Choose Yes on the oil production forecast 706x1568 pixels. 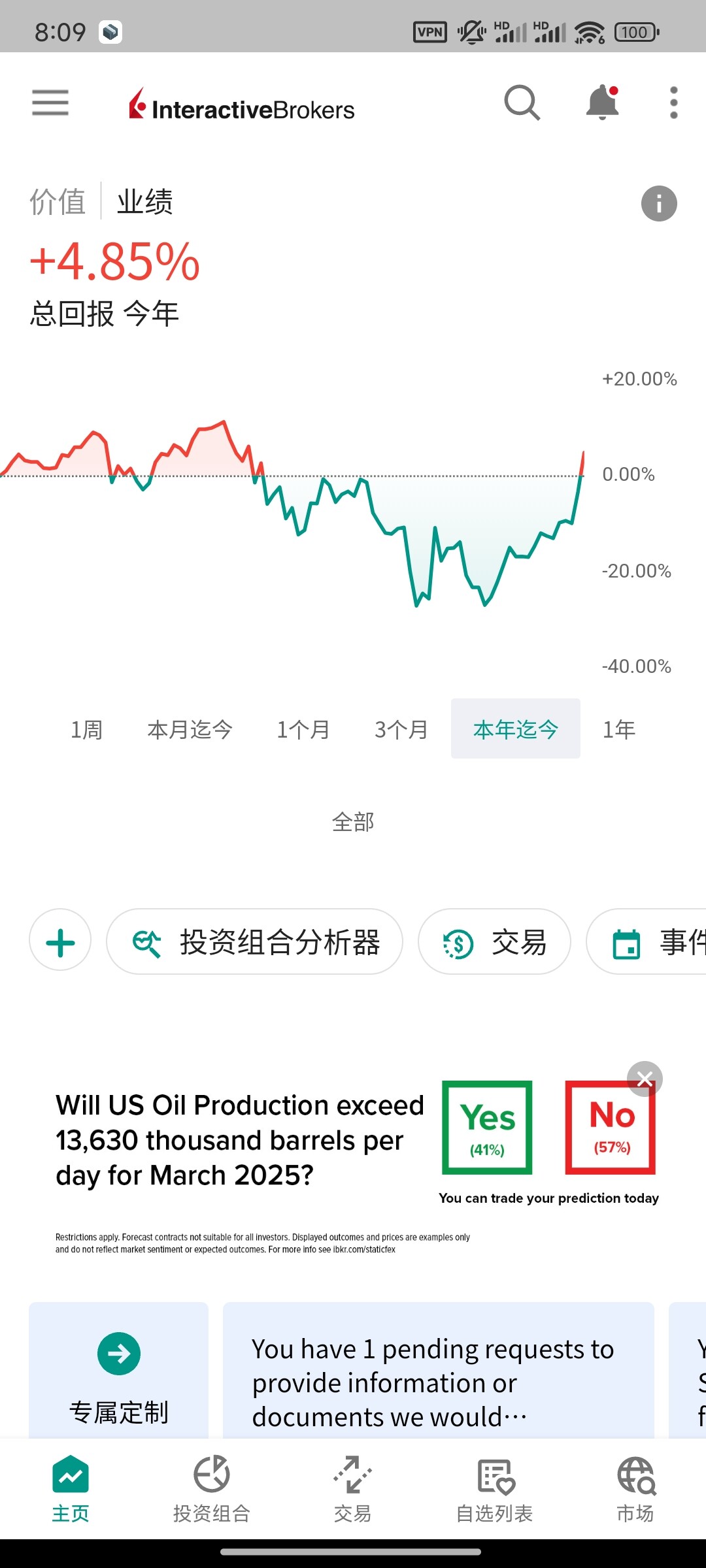pyautogui.click(x=488, y=1128)
